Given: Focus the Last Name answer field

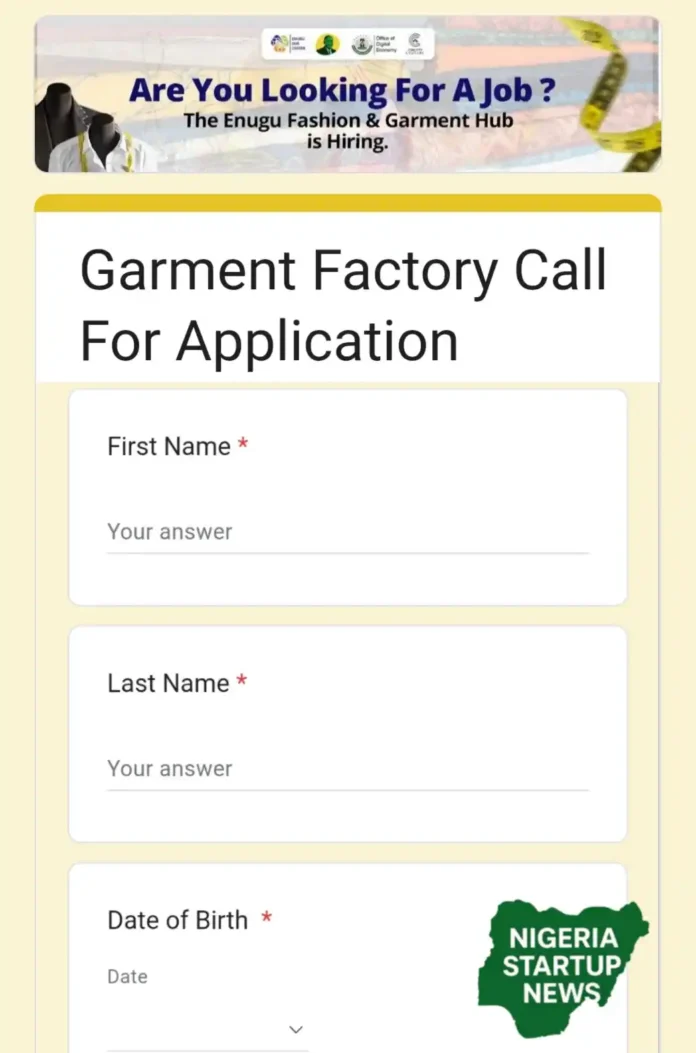Looking at the screenshot, I should [347, 769].
